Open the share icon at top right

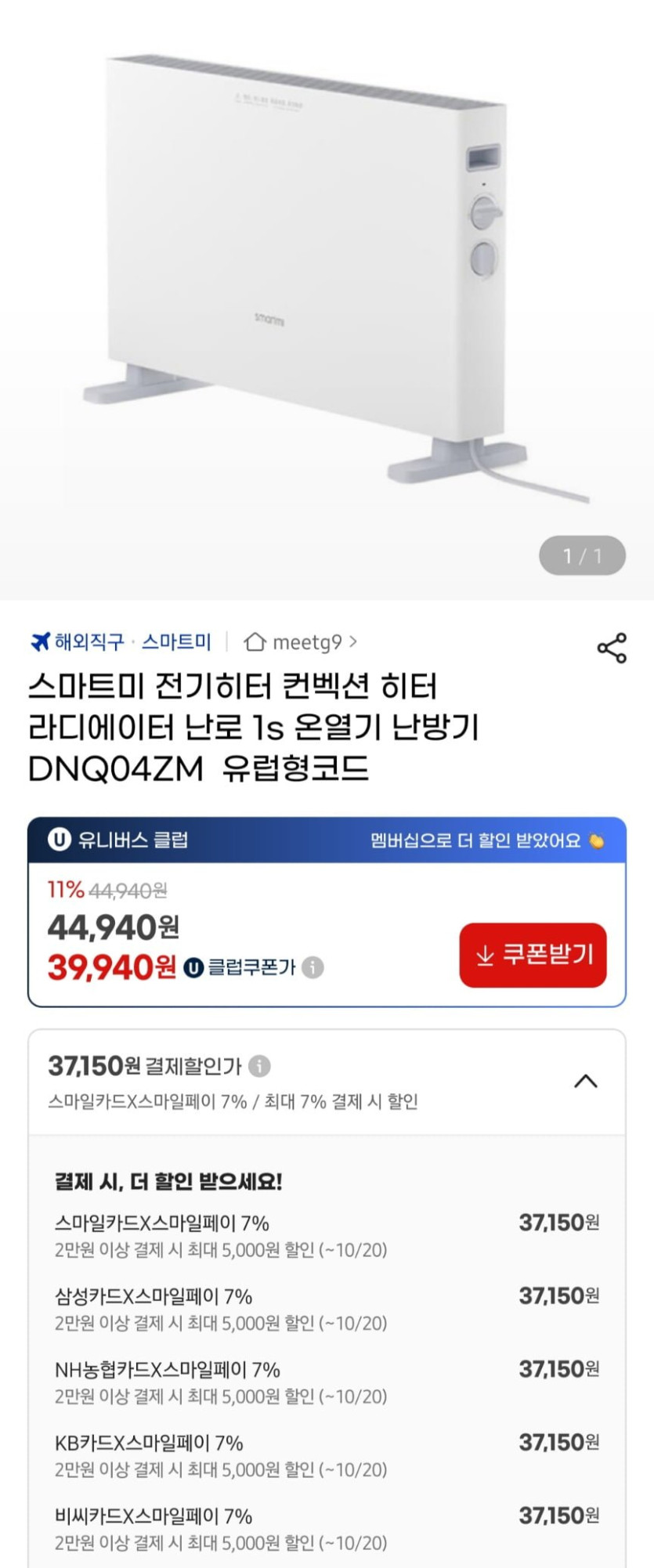click(612, 646)
